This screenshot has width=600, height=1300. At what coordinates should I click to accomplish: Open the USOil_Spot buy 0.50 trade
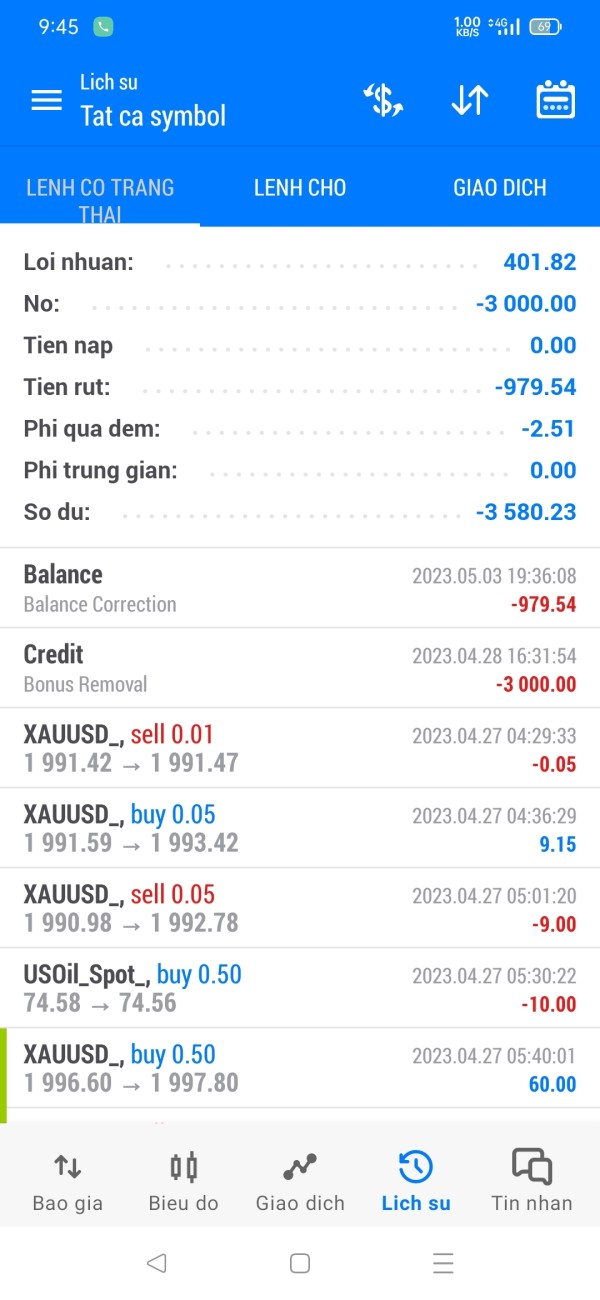click(300, 988)
